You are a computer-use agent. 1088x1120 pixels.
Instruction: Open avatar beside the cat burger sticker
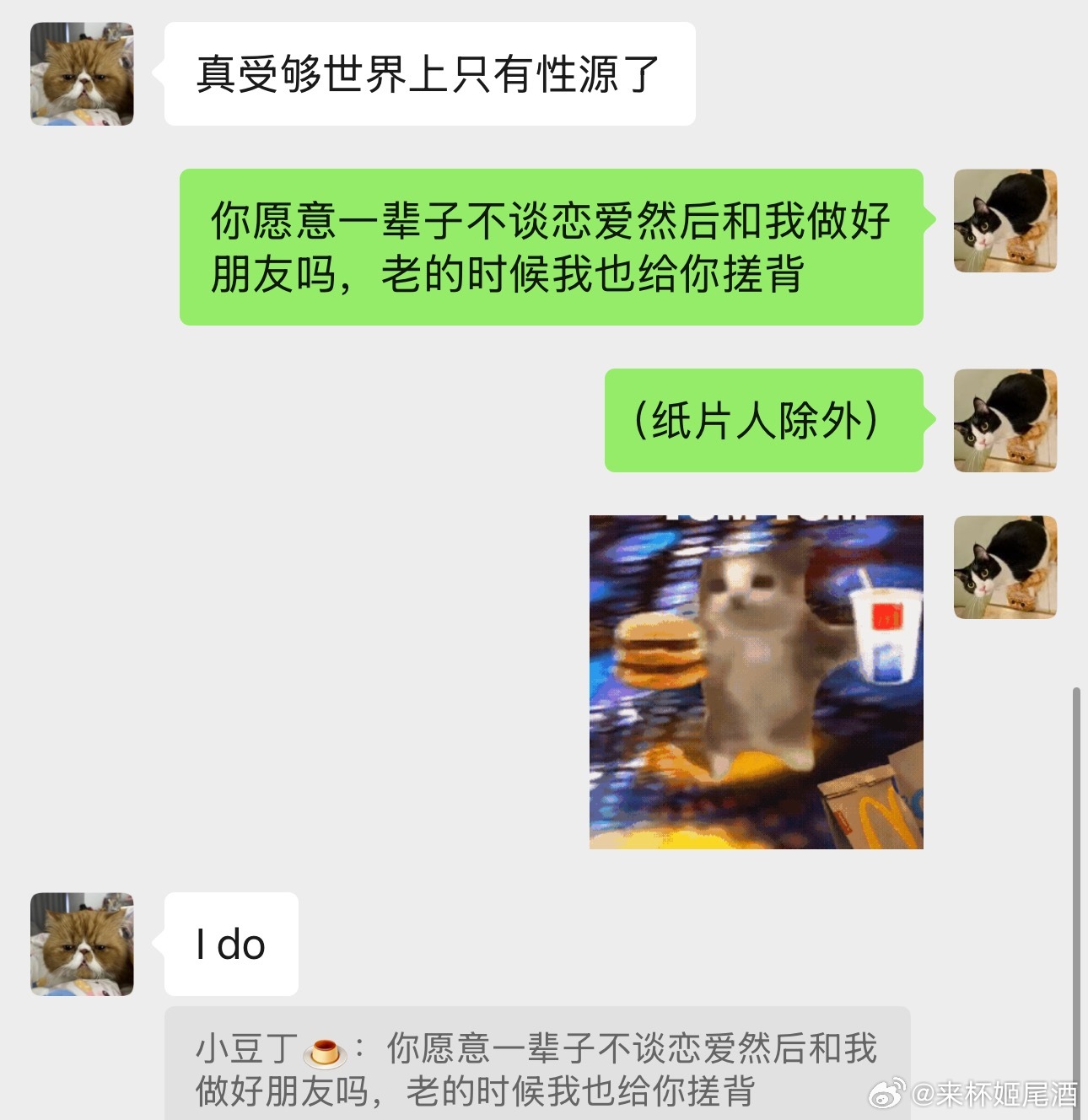[1005, 567]
